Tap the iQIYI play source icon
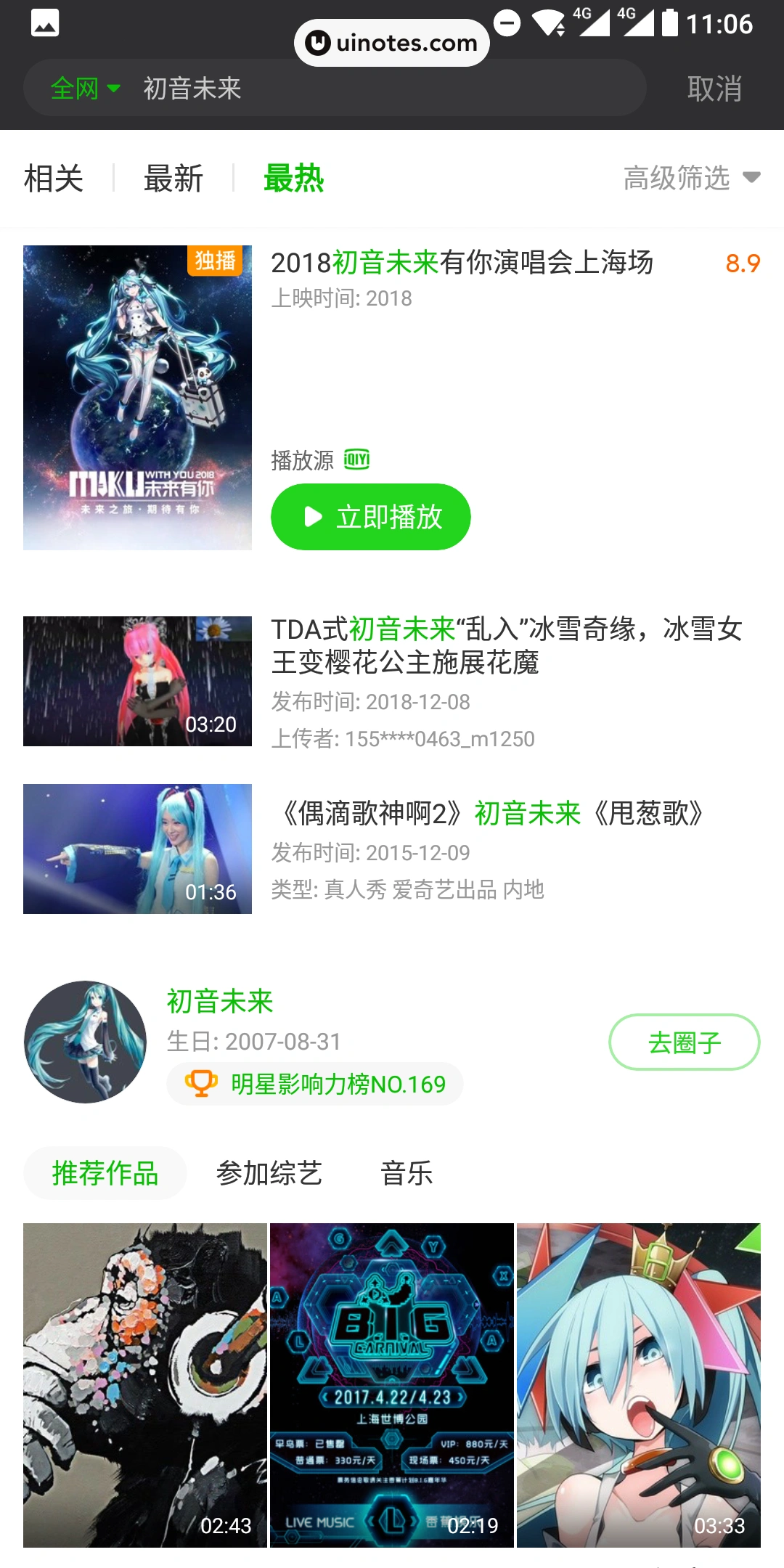The image size is (784, 1568). tap(355, 460)
